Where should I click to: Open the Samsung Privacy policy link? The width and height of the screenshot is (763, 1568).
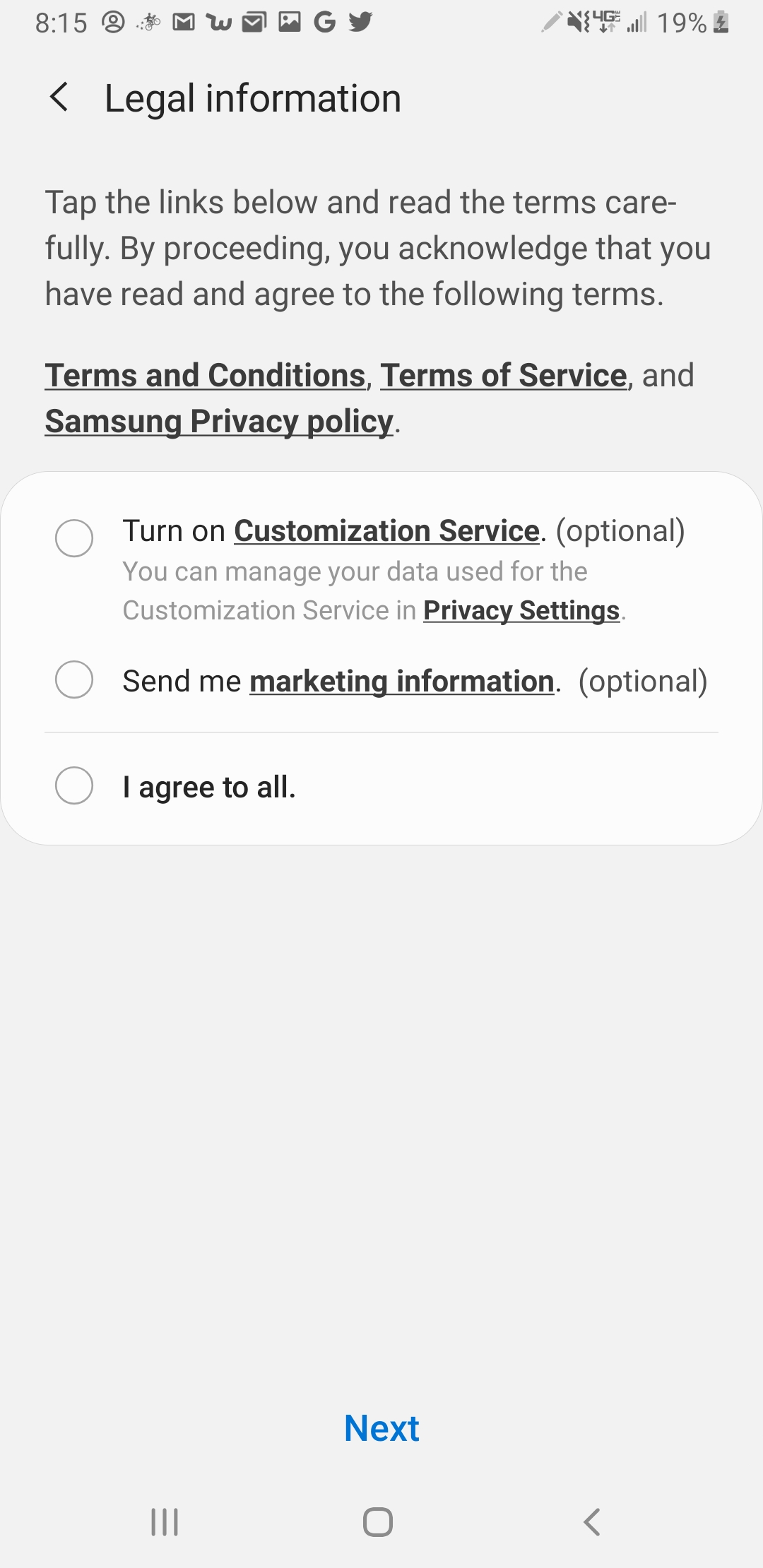(x=220, y=421)
